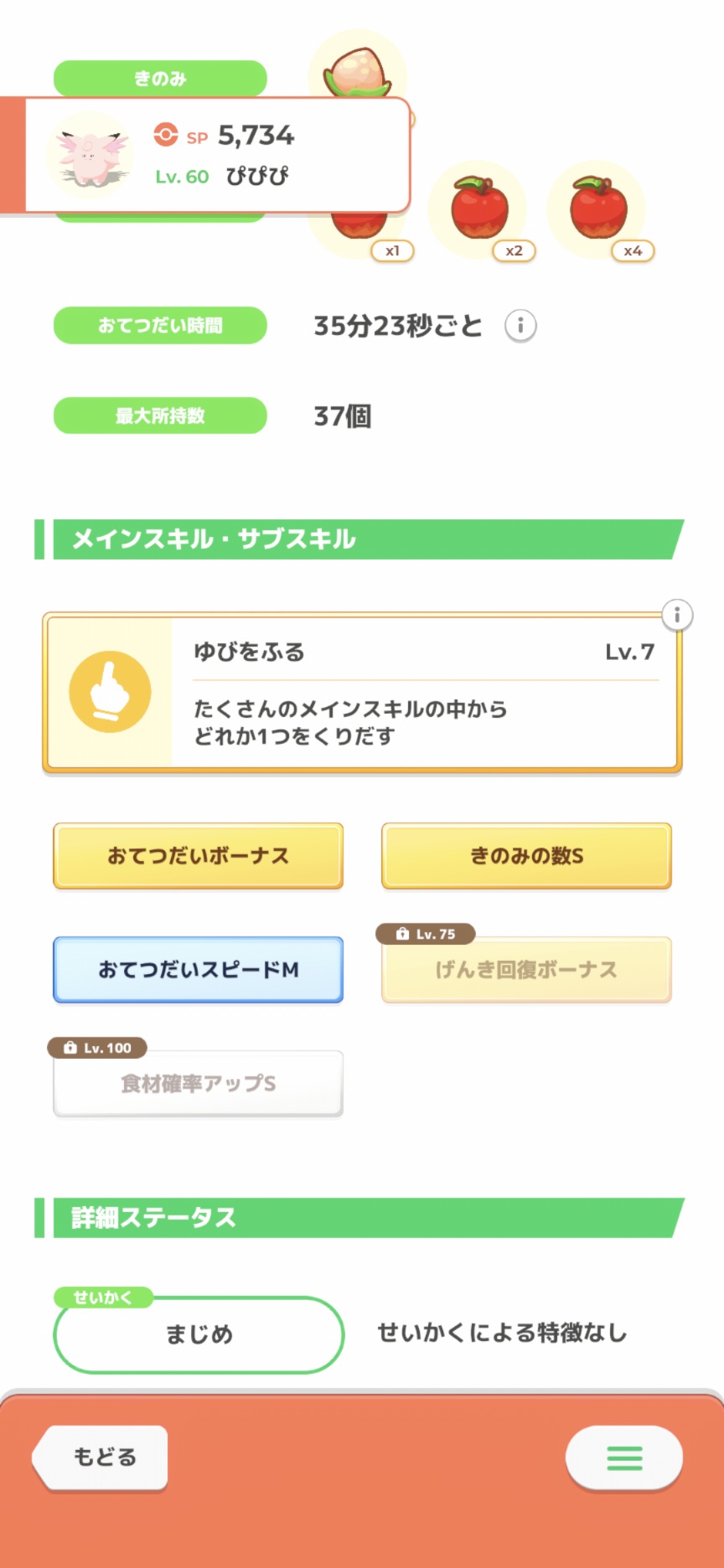Tap the locked 食材確率アップS skill

pos(198,1083)
